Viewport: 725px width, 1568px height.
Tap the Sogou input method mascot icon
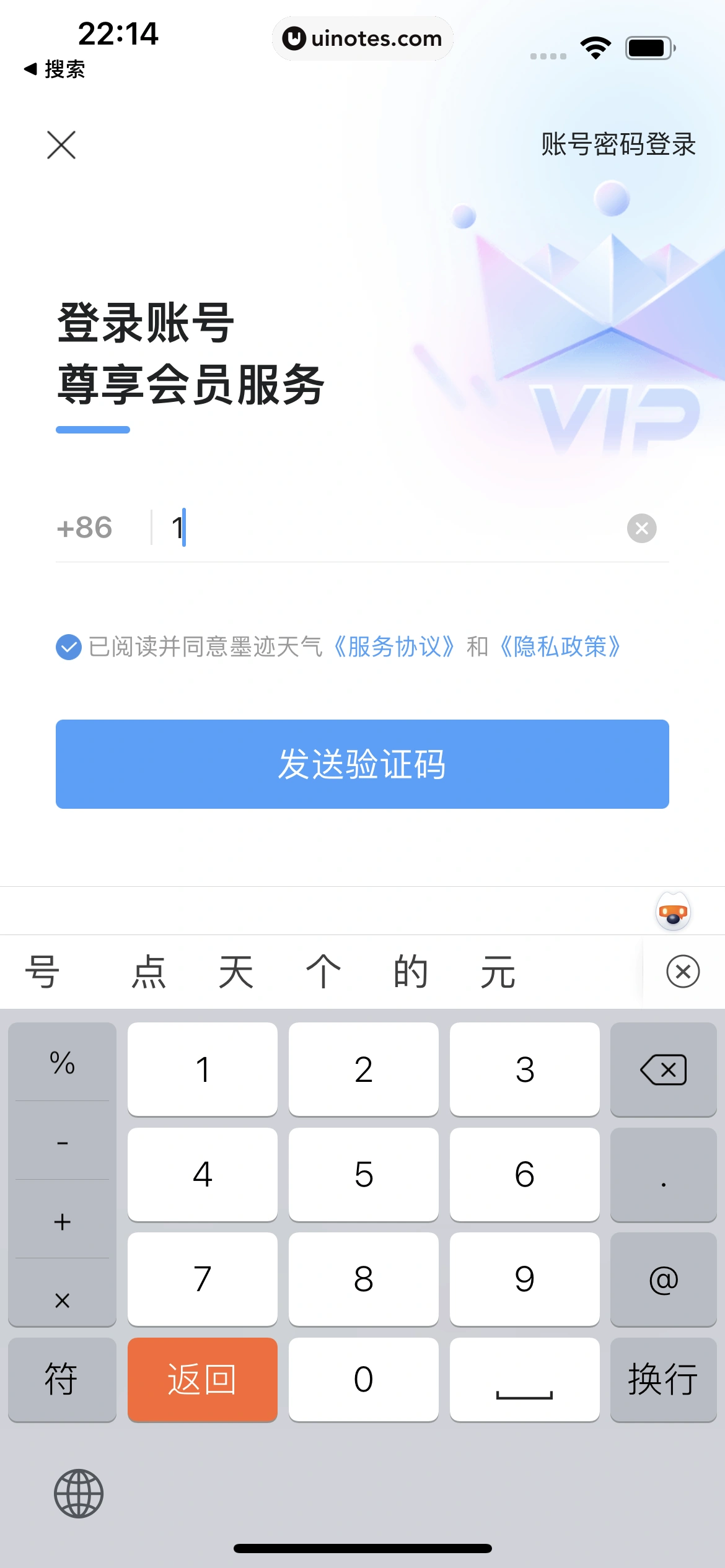coord(672,910)
